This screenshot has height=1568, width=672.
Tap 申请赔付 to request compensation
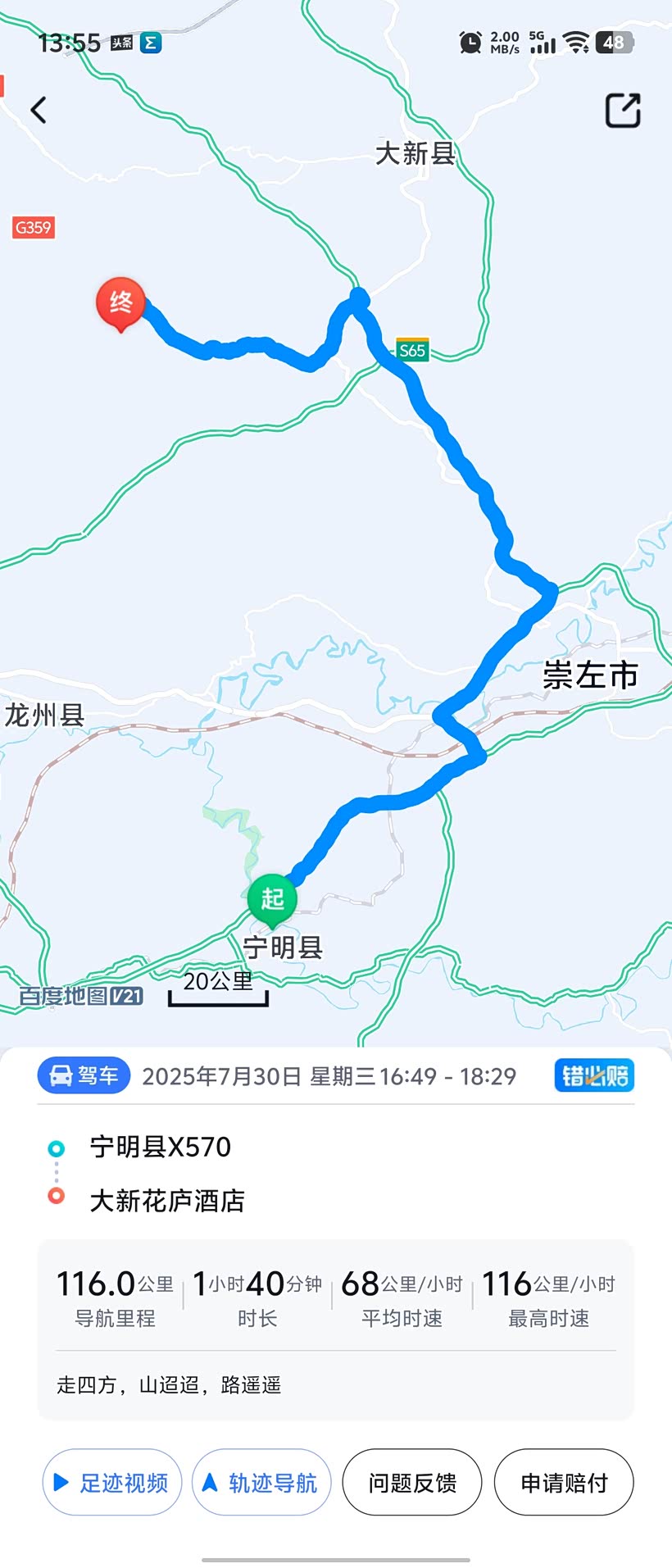point(564,1481)
